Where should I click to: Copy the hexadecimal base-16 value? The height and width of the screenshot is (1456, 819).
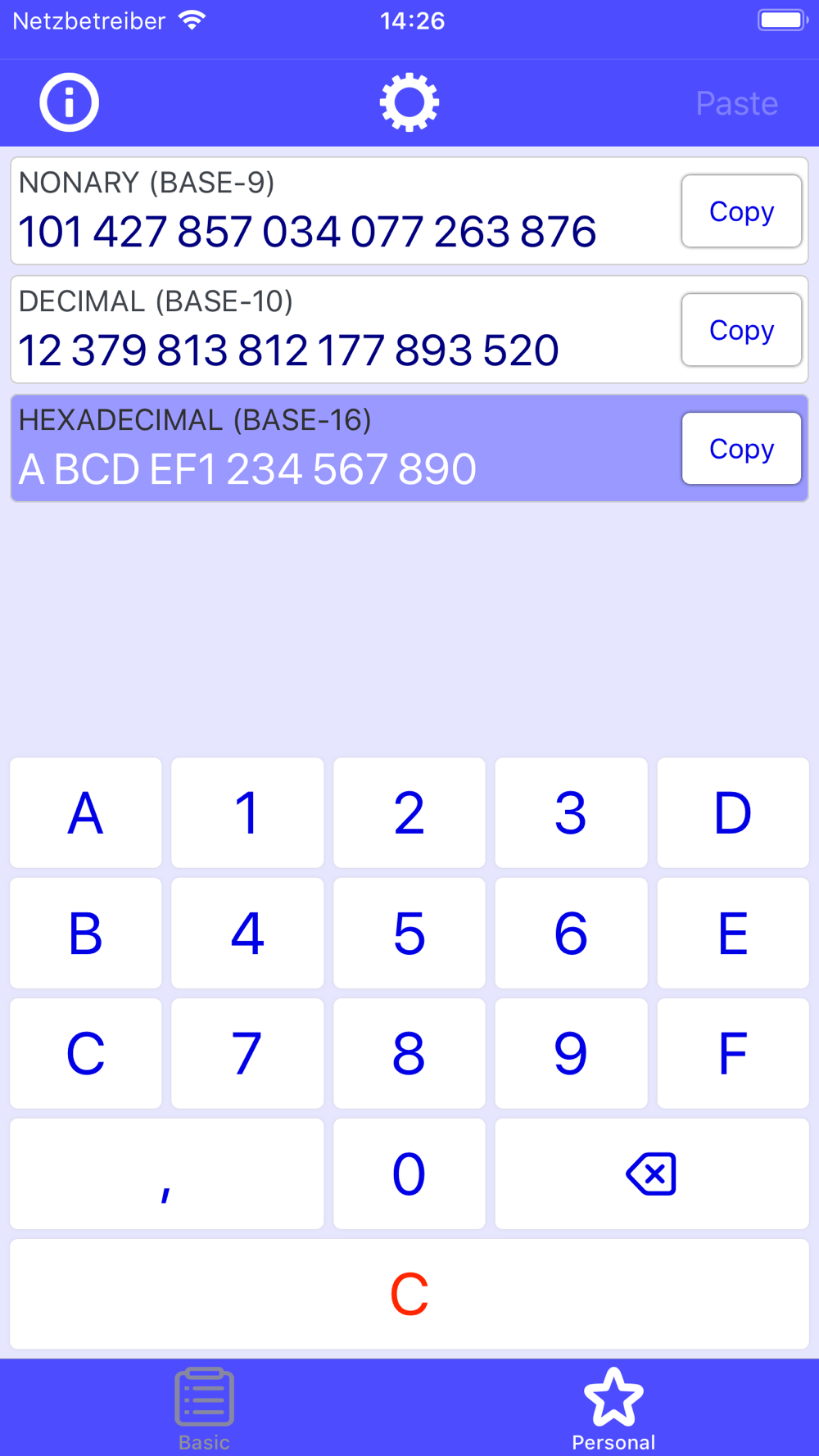click(741, 449)
